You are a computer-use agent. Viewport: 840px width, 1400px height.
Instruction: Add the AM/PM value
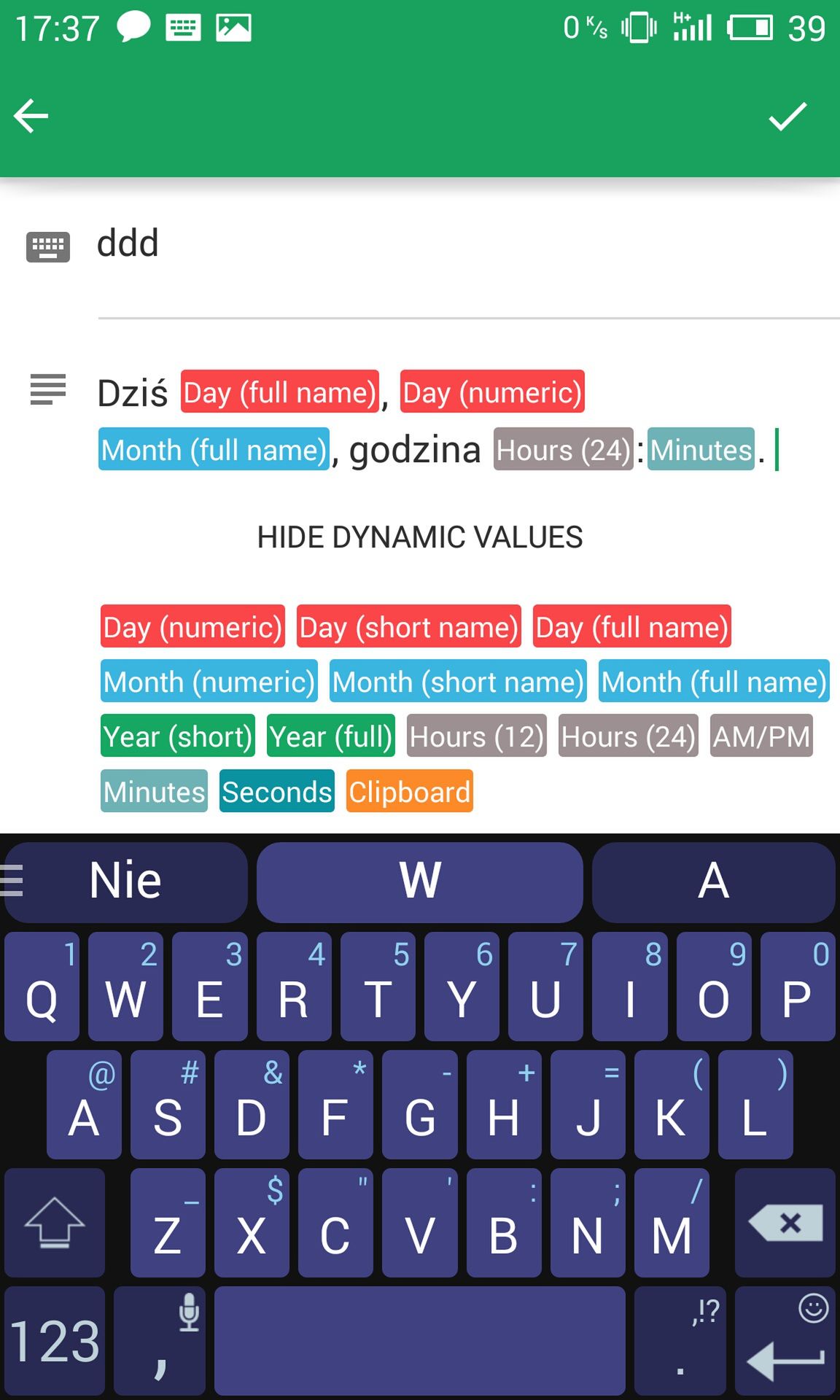(761, 736)
